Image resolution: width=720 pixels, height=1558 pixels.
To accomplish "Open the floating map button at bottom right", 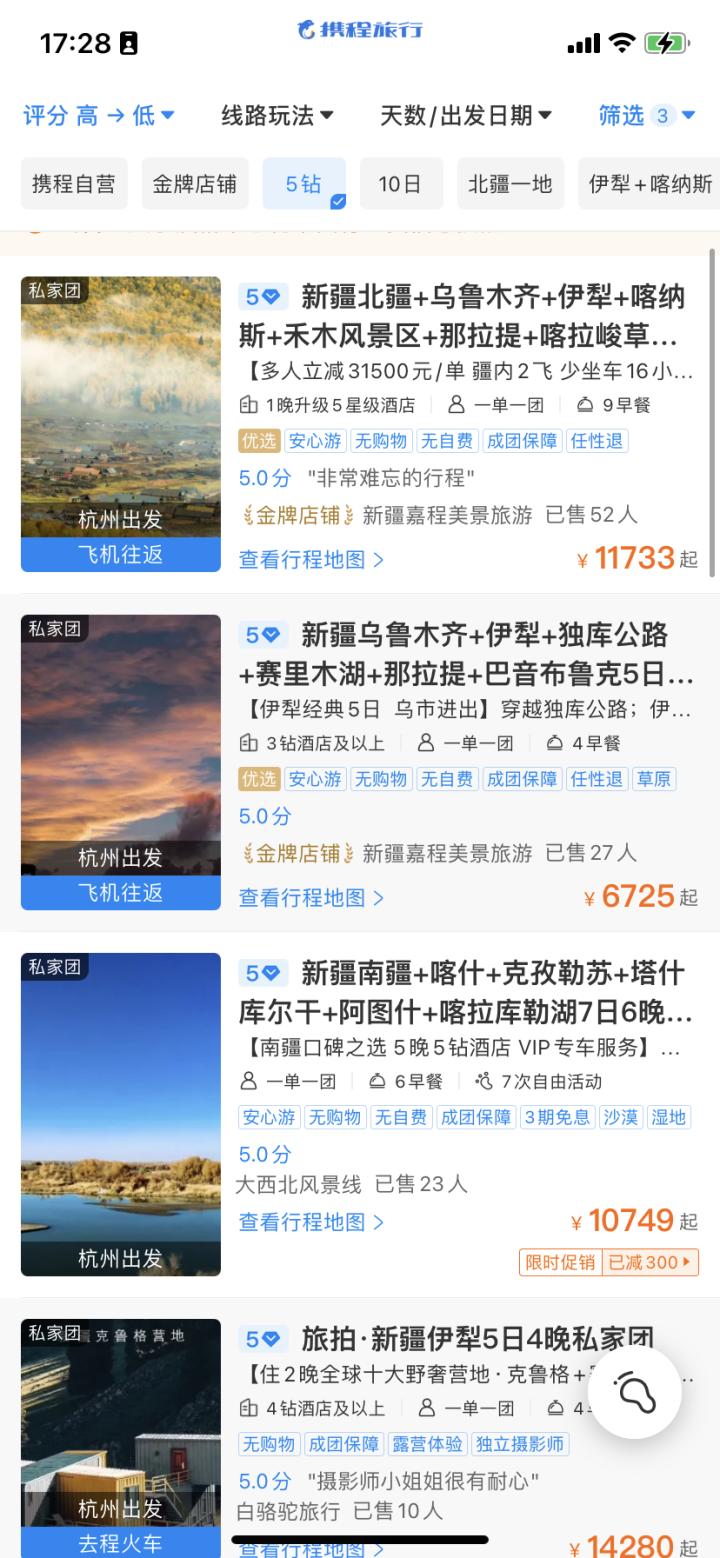I will 634,1390.
